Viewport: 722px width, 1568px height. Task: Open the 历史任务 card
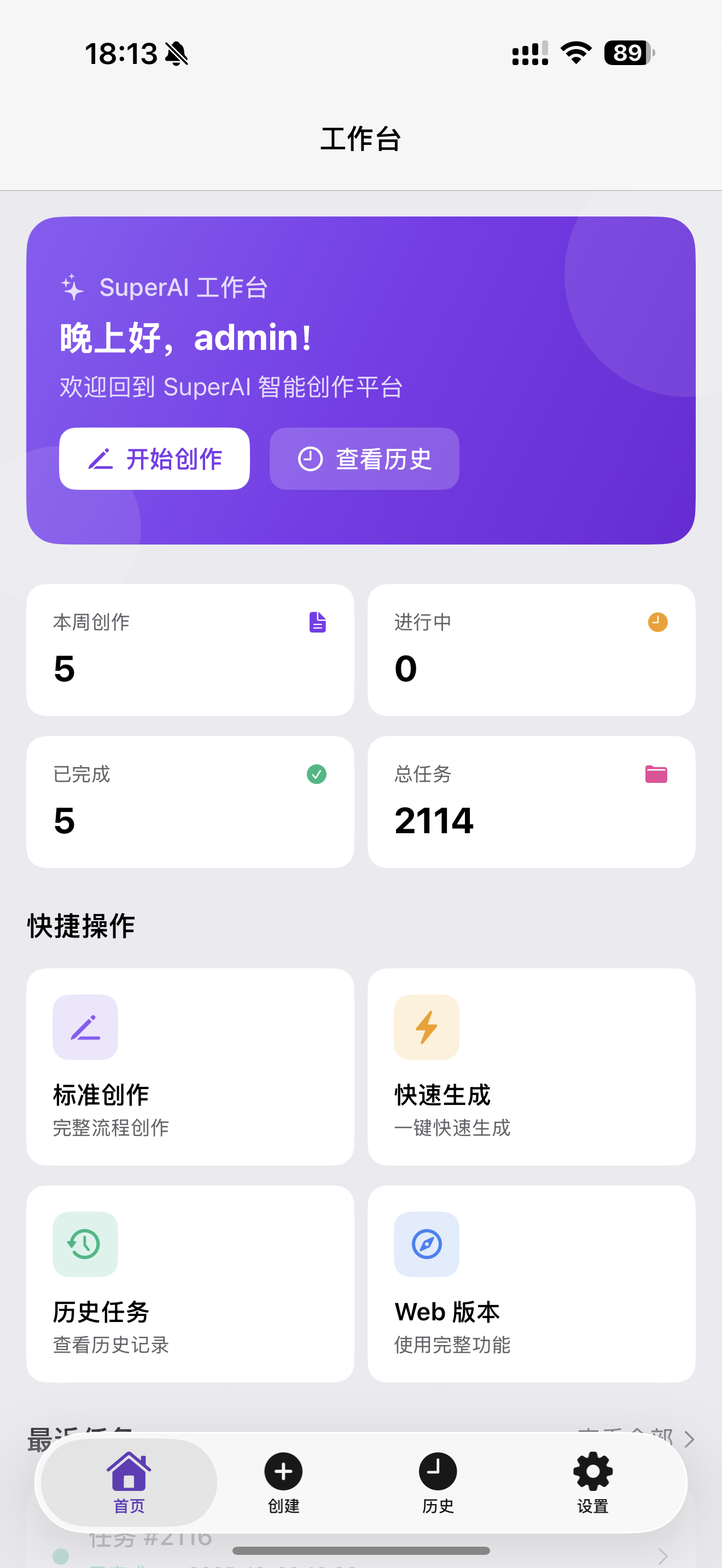190,1283
